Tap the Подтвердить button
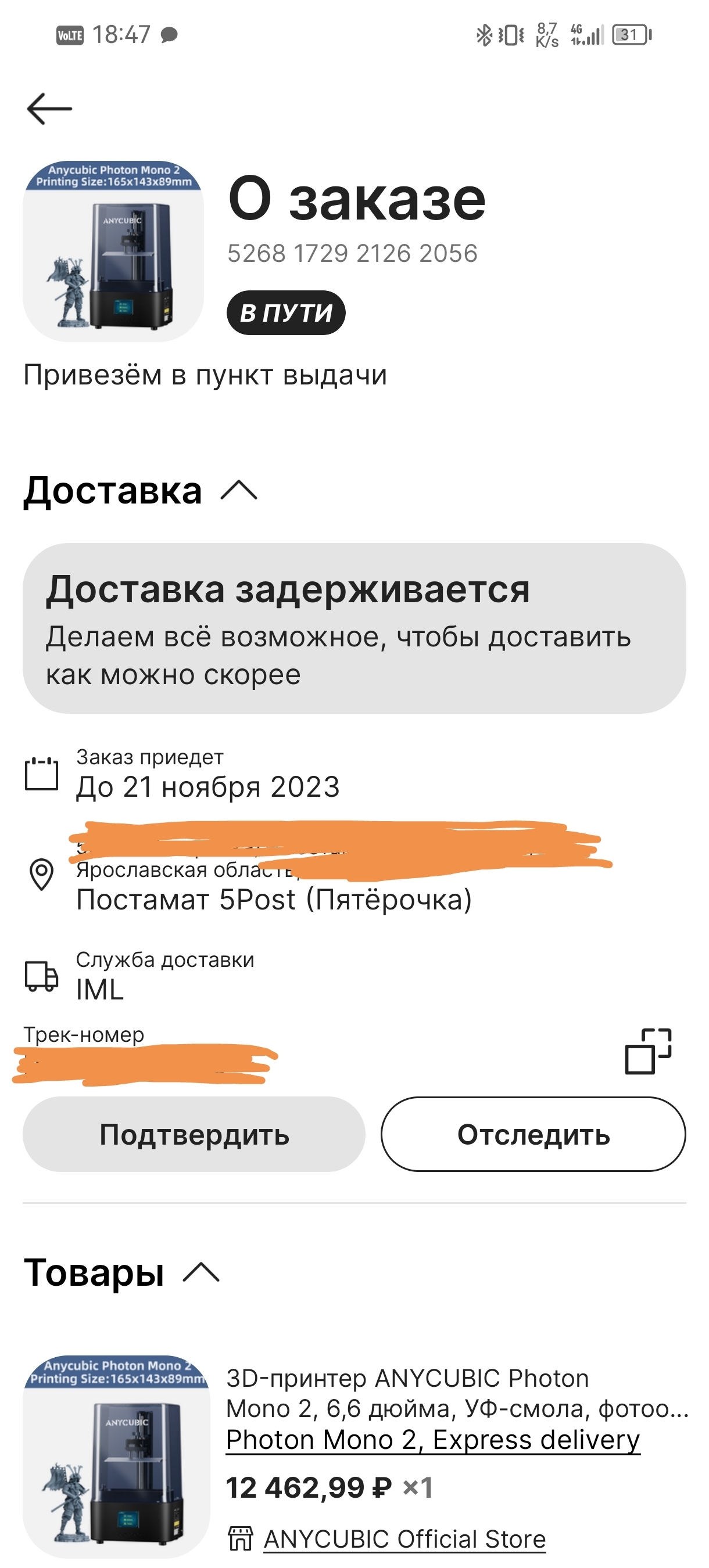709x1568 pixels. click(x=194, y=1134)
